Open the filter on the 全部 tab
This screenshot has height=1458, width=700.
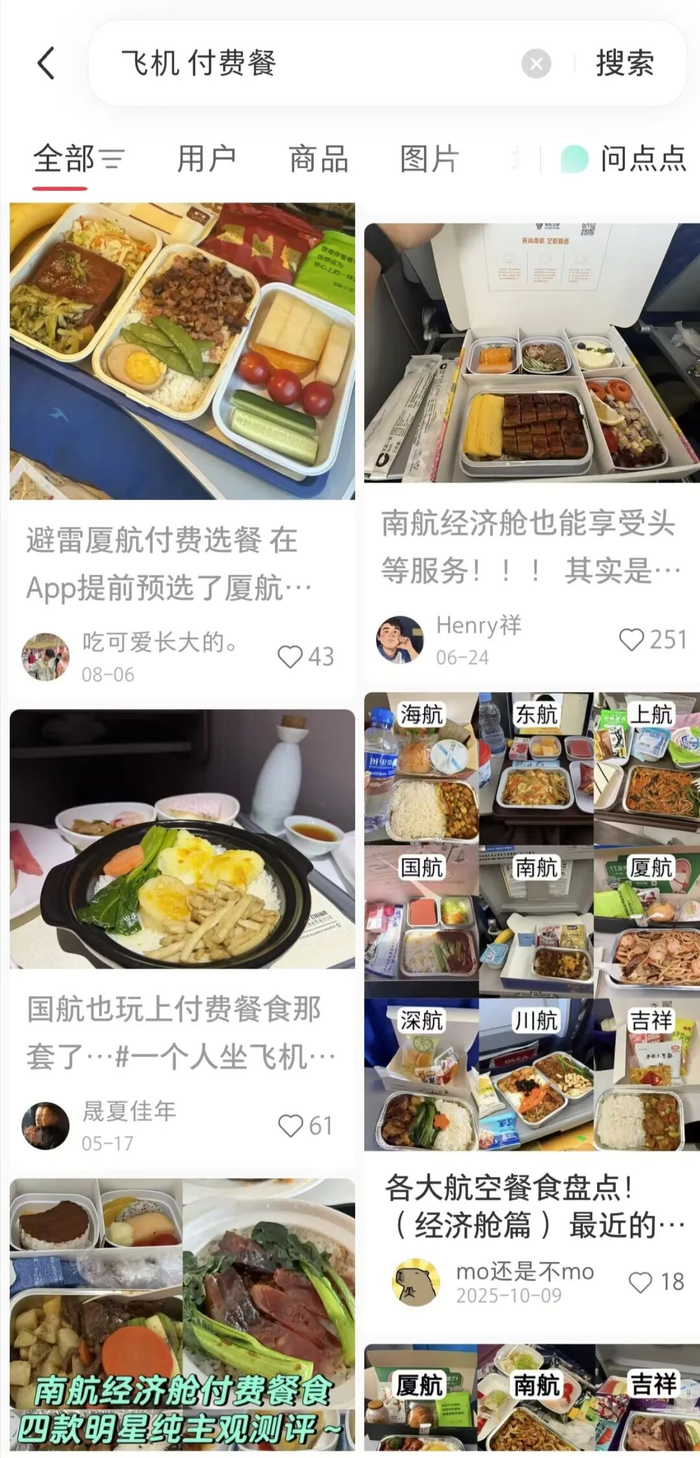(x=112, y=159)
